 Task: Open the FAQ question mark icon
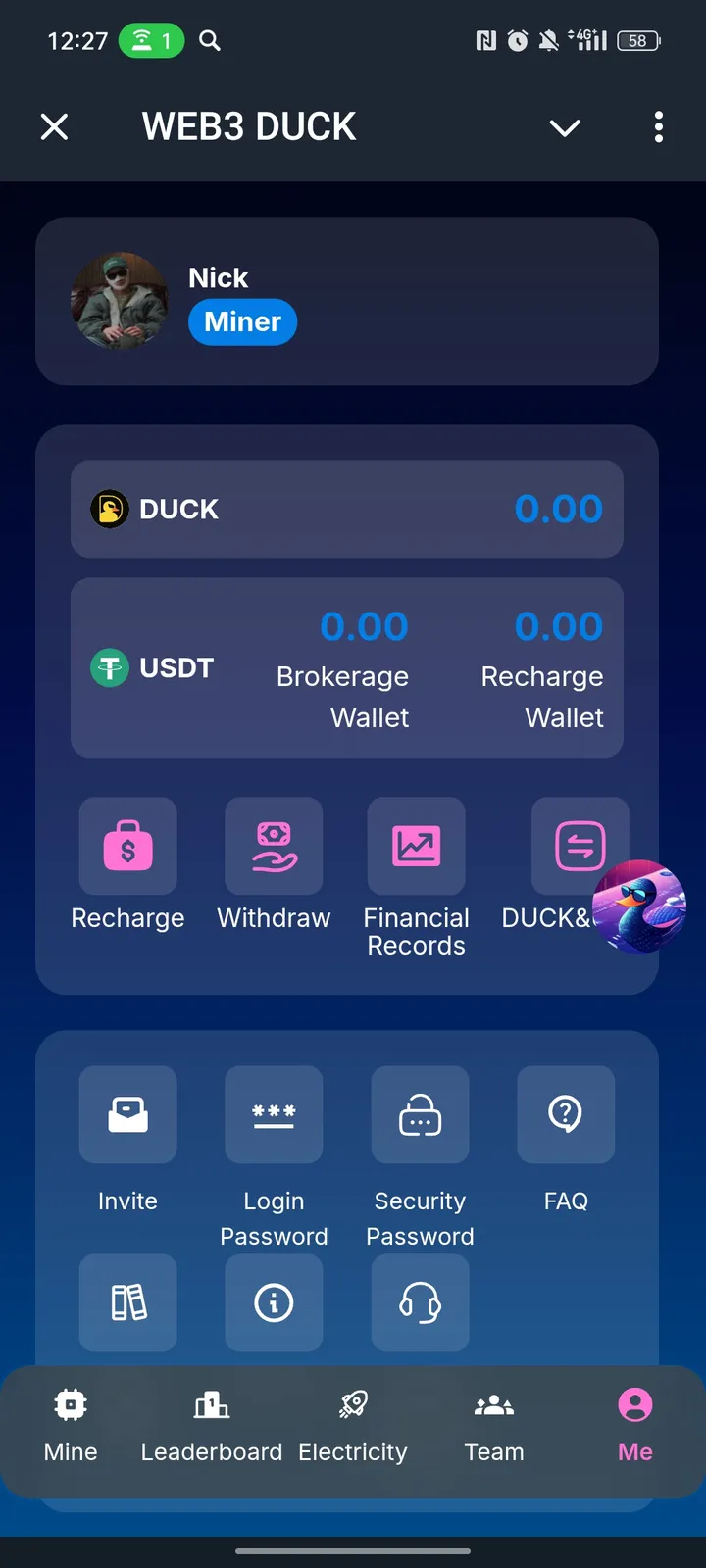coord(566,1115)
